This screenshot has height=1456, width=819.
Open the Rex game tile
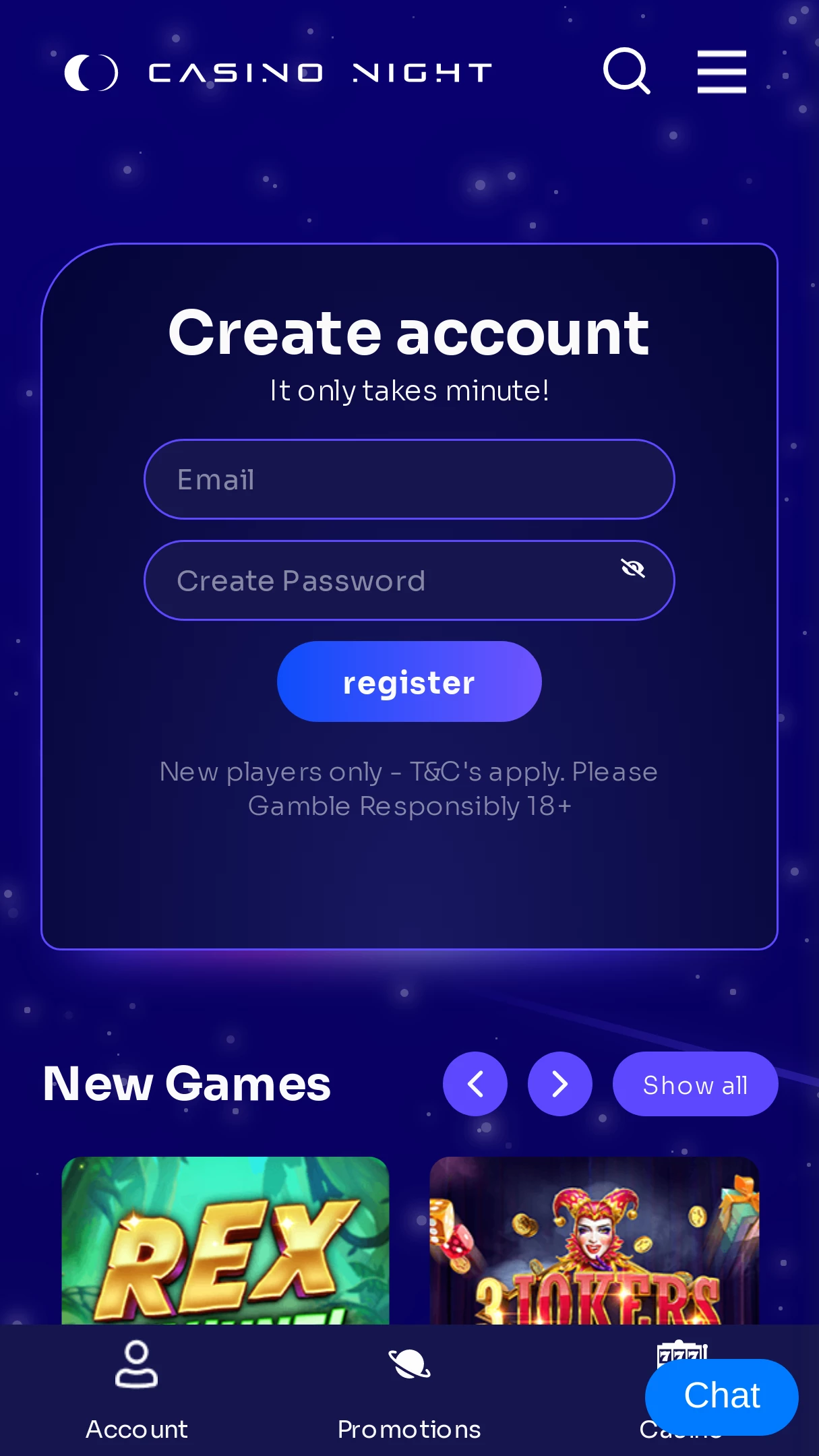225,1240
